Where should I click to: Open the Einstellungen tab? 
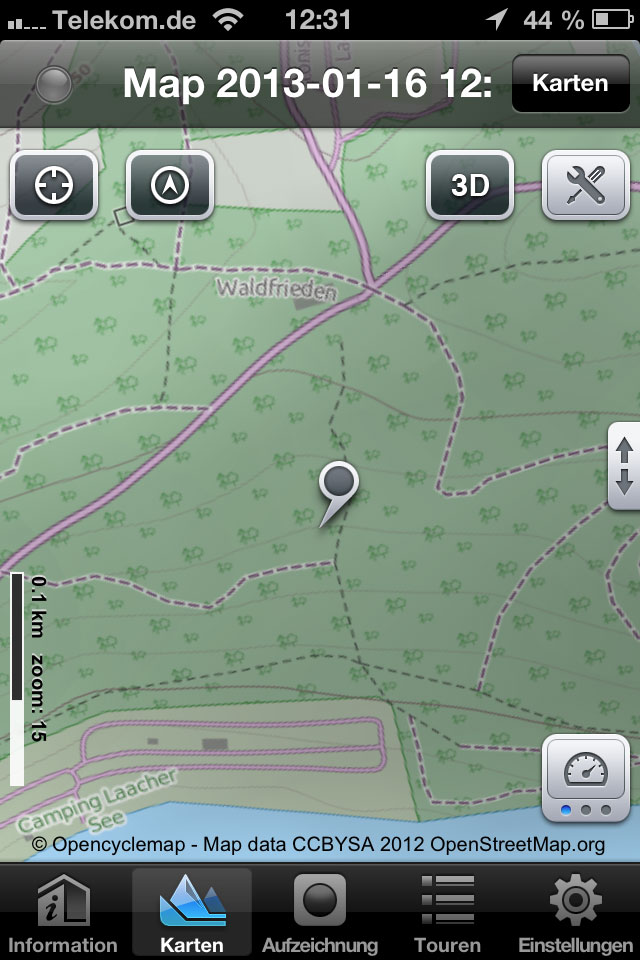click(575, 912)
